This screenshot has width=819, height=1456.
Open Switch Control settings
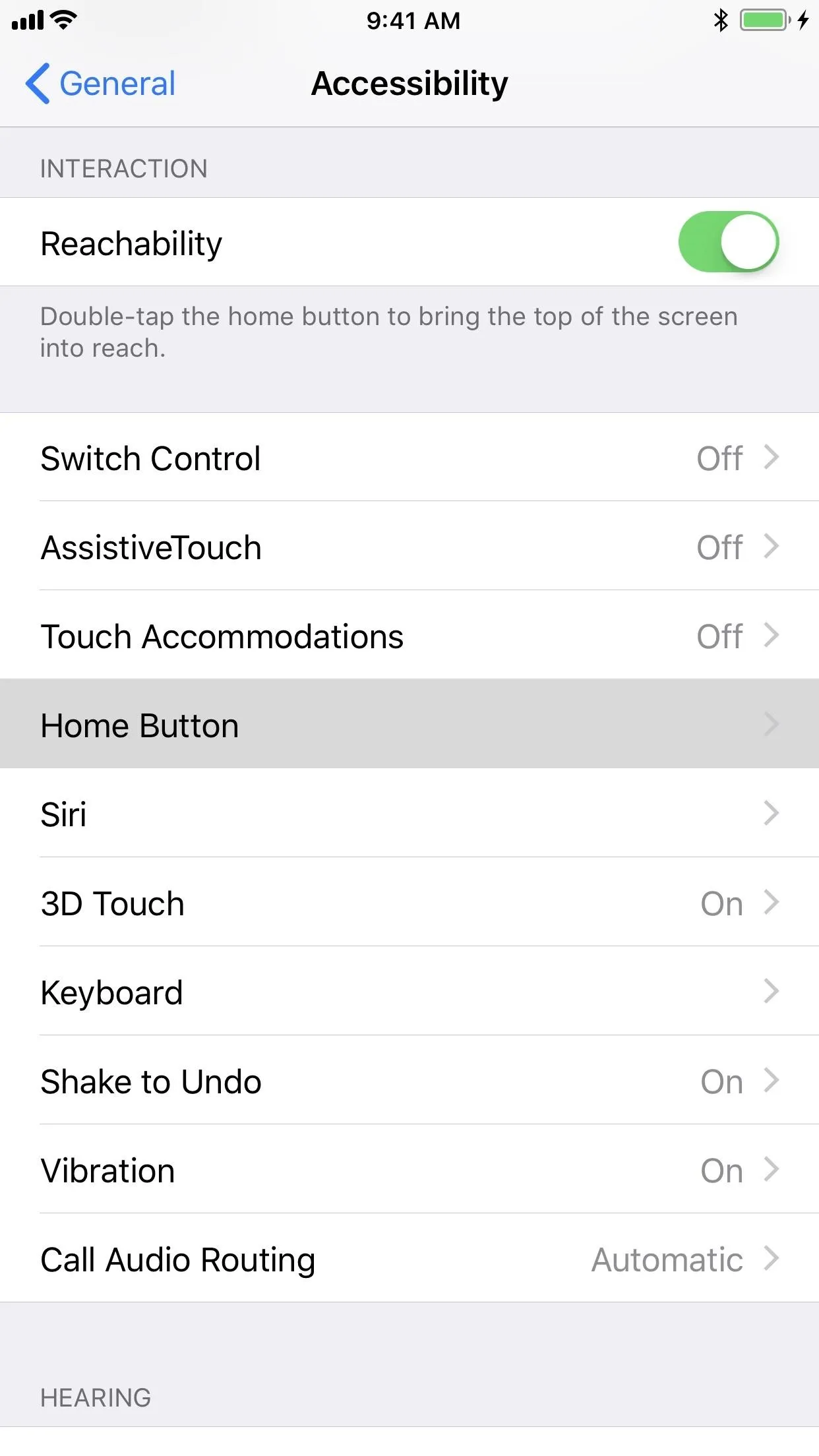click(409, 458)
